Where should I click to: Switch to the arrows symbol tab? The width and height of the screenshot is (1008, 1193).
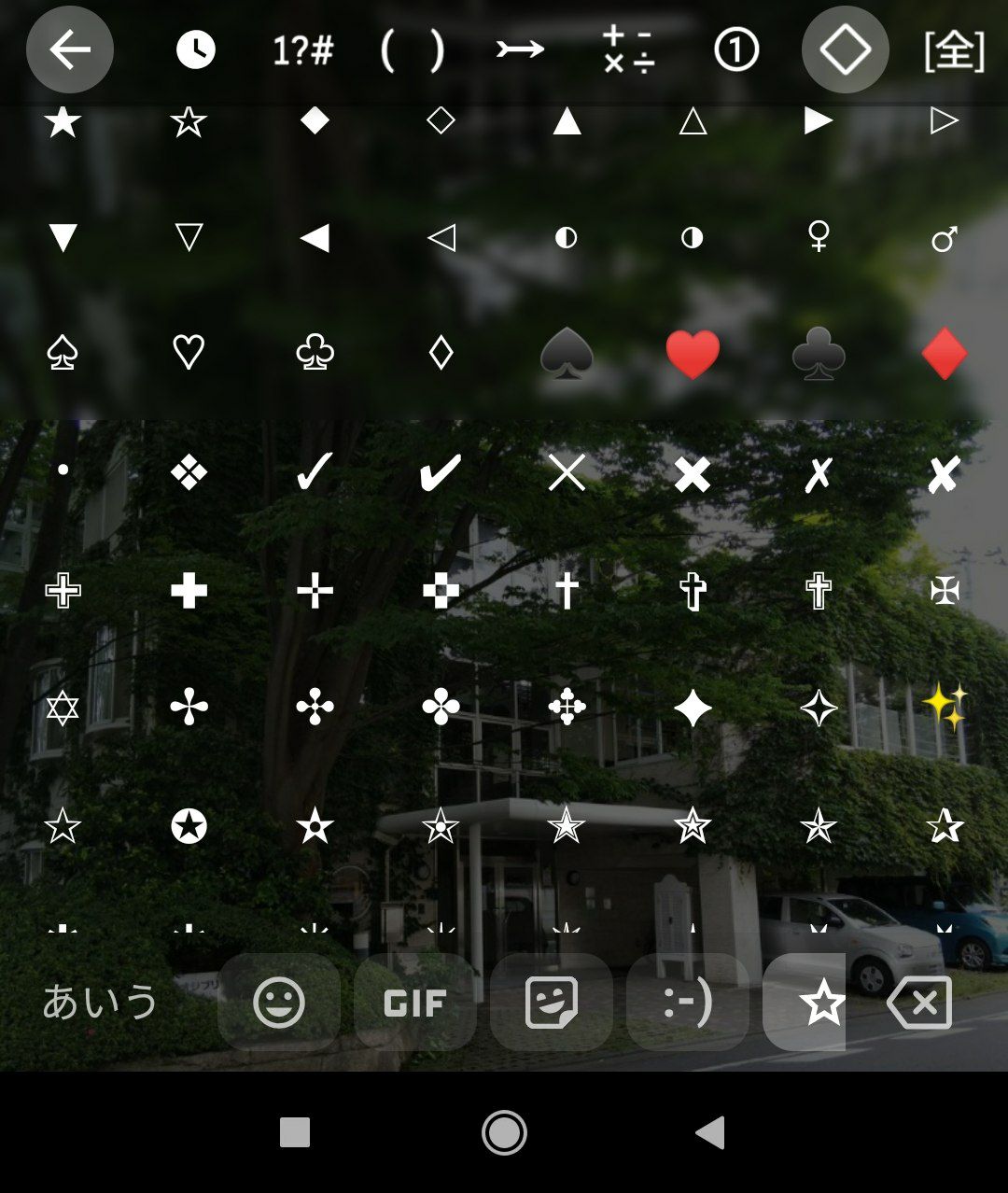(520, 49)
